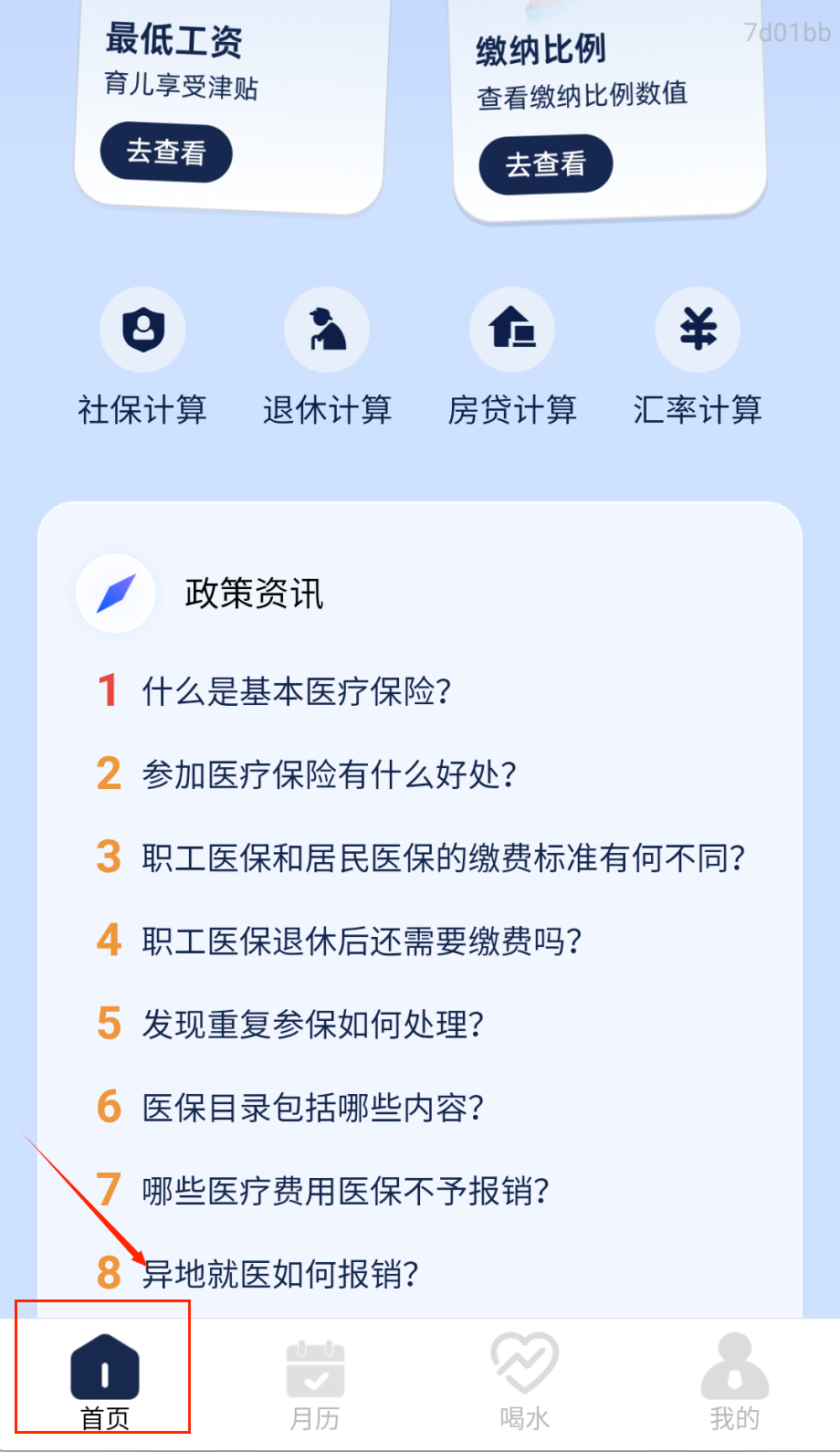840x1452 pixels.
Task: Switch to the 喝水 tab
Action: pos(525,1381)
